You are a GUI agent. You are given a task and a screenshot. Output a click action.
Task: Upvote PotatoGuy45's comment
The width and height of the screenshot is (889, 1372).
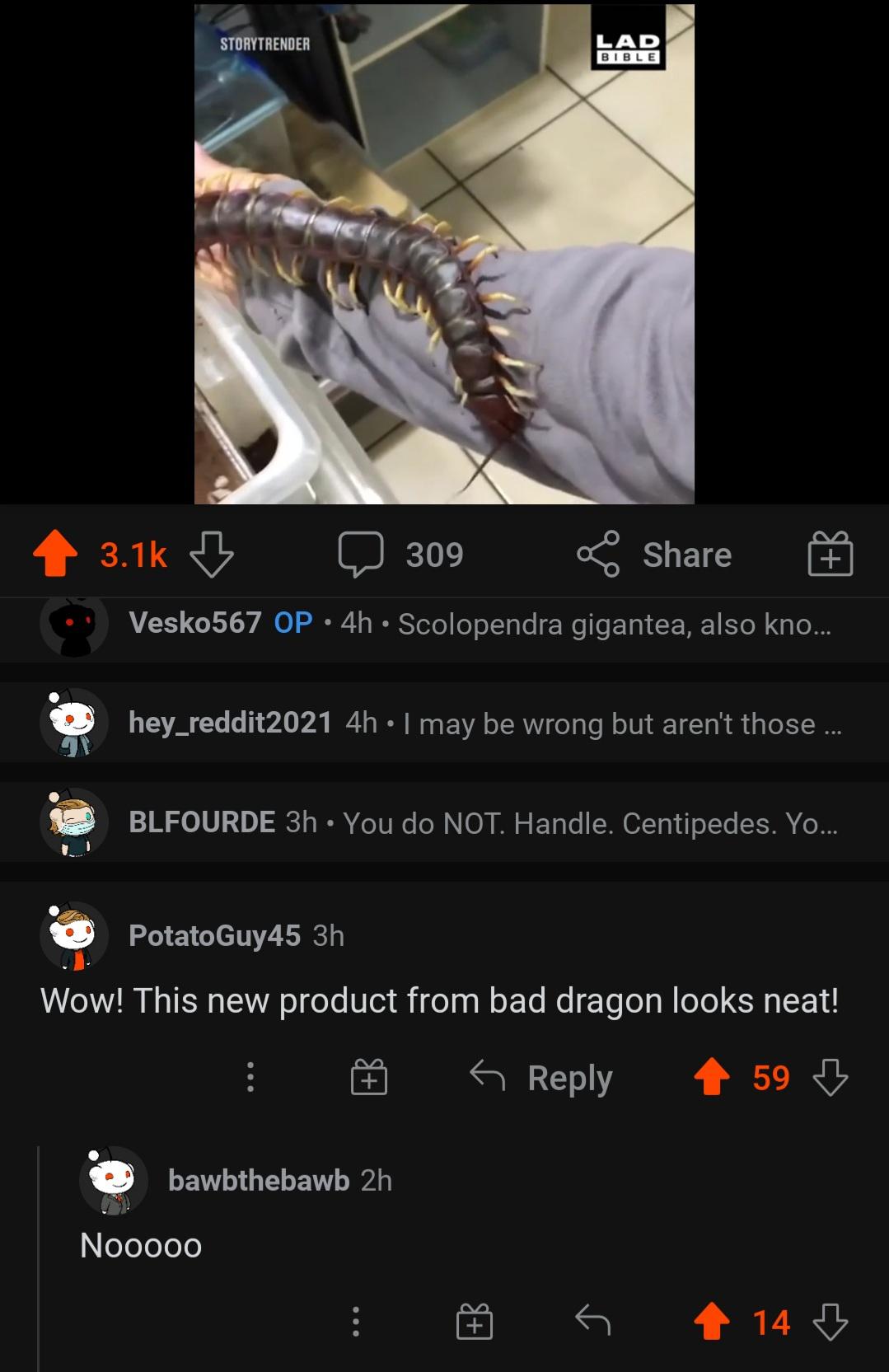[712, 1077]
